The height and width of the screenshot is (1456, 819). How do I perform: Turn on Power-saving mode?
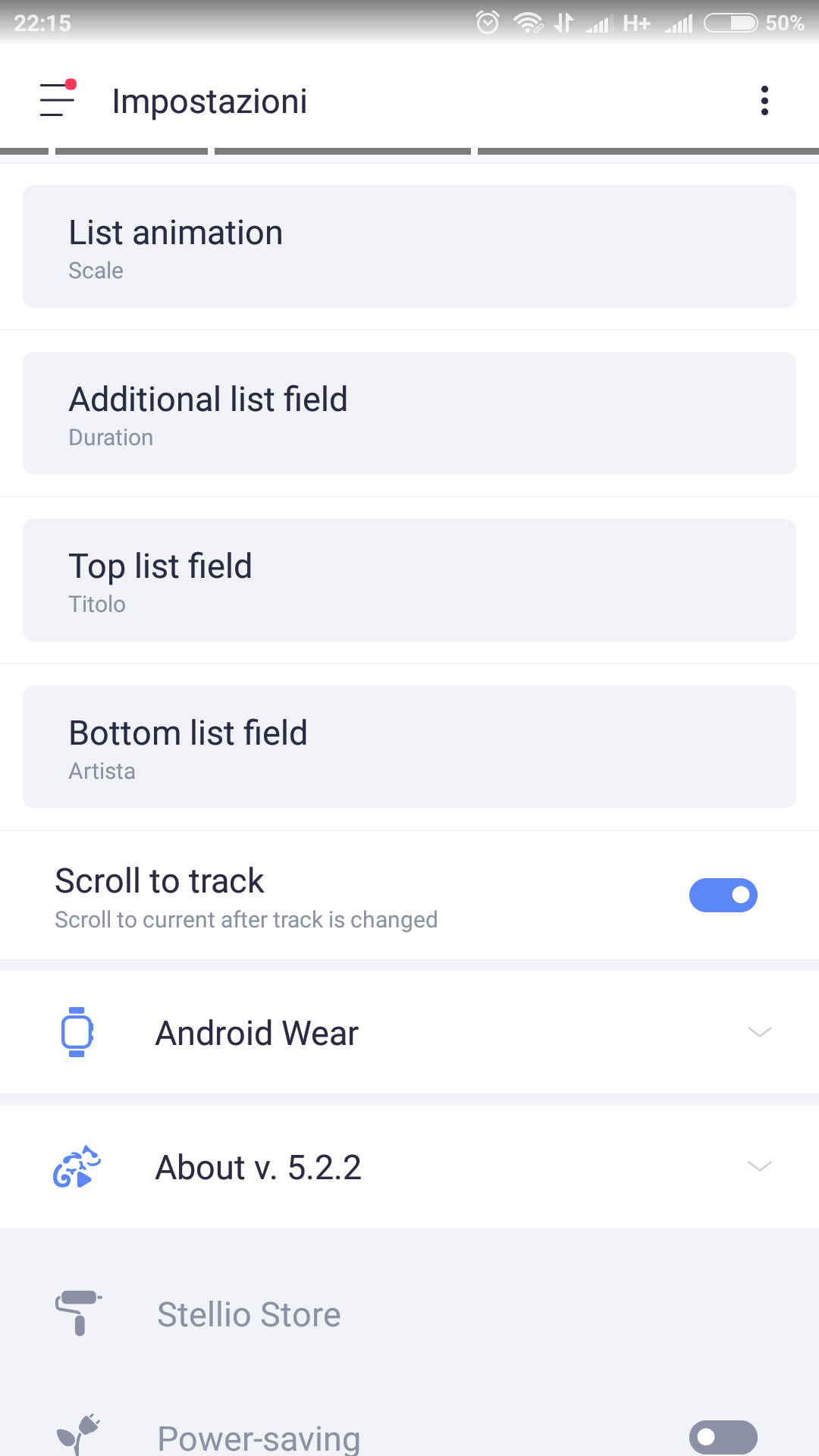pyautogui.click(x=723, y=1437)
